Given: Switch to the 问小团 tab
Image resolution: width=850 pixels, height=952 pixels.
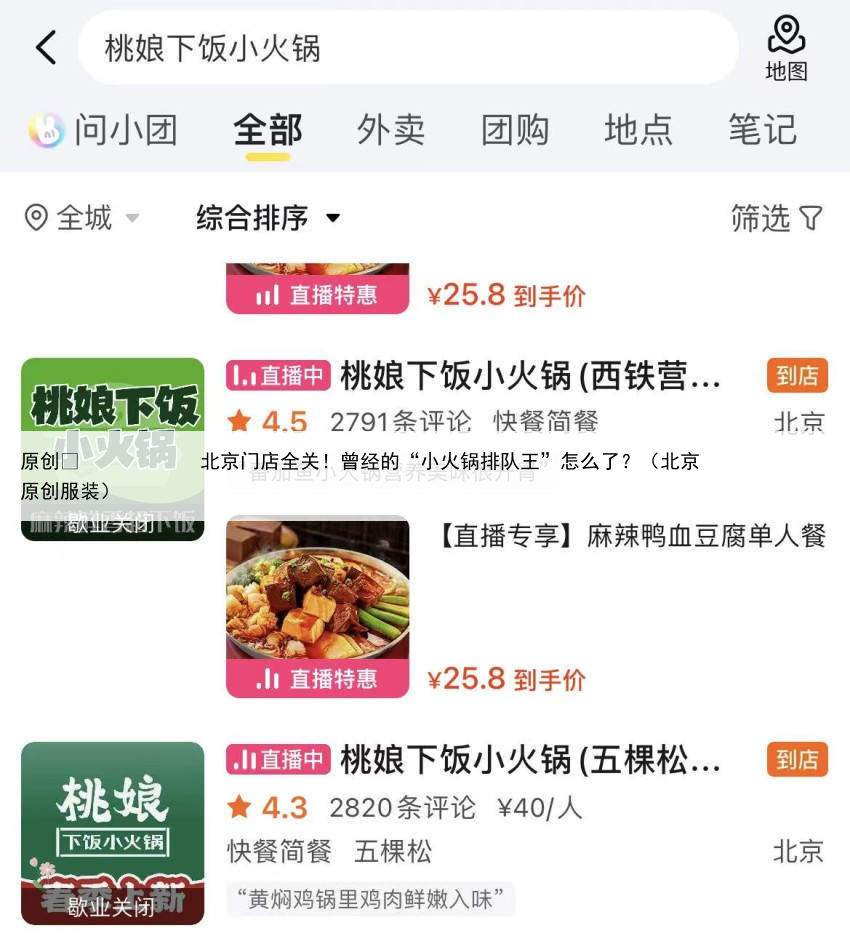Looking at the screenshot, I should pyautogui.click(x=104, y=130).
